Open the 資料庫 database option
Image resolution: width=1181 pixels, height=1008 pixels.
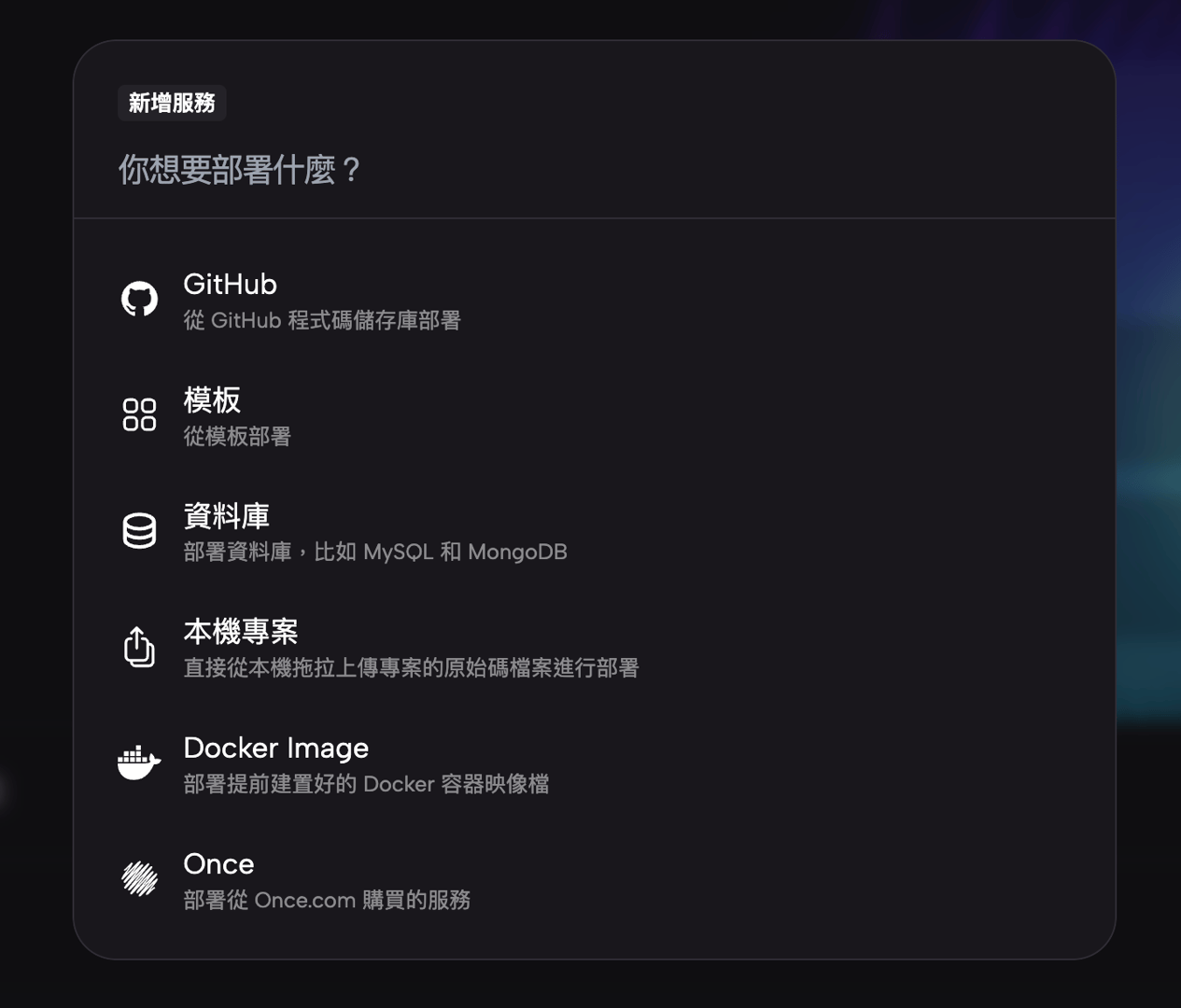373,532
